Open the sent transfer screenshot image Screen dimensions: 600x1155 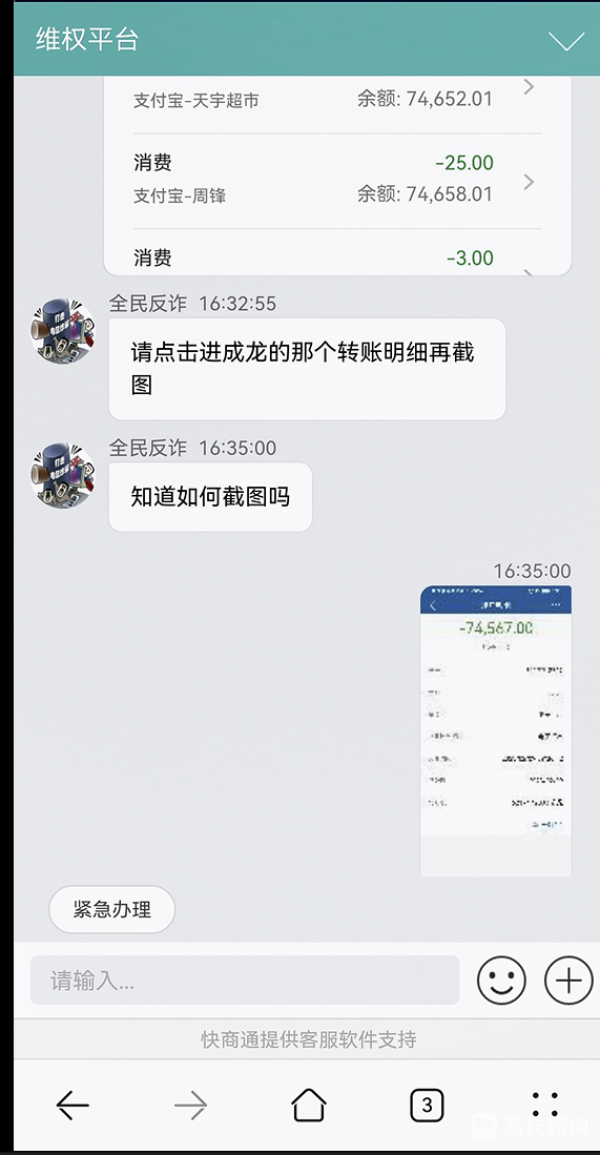pyautogui.click(x=495, y=730)
